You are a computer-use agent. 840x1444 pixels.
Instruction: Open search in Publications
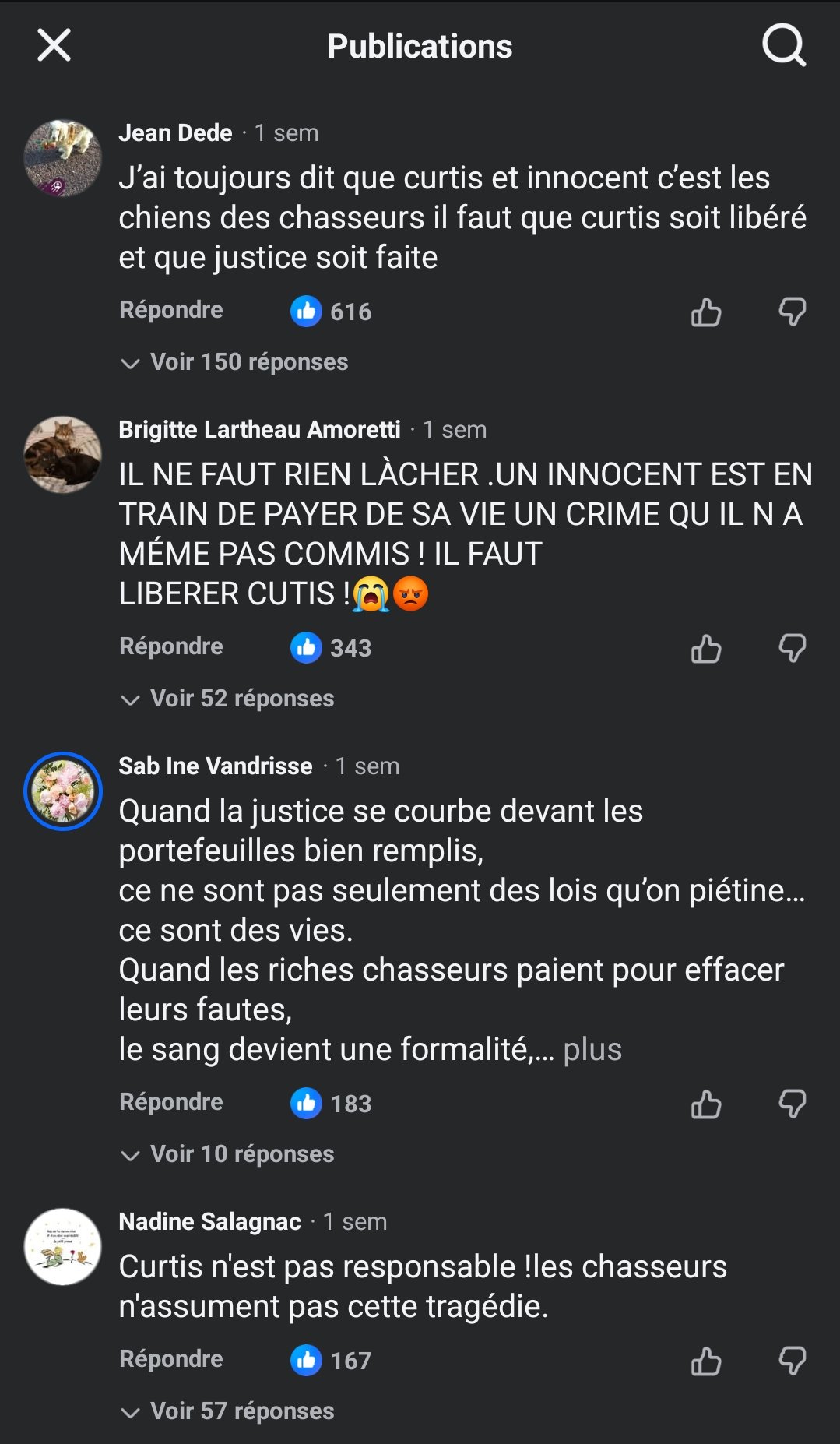[x=783, y=45]
